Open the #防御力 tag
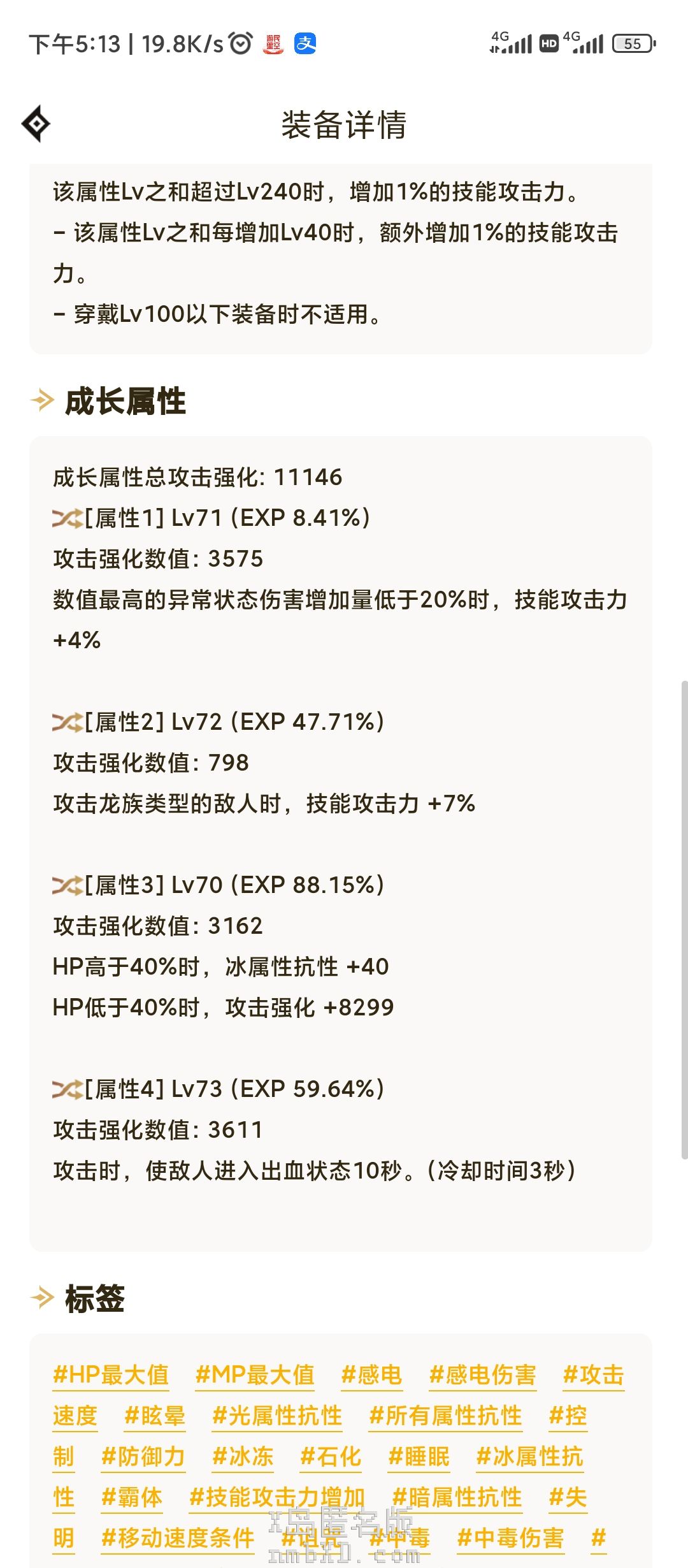 pyautogui.click(x=143, y=1456)
